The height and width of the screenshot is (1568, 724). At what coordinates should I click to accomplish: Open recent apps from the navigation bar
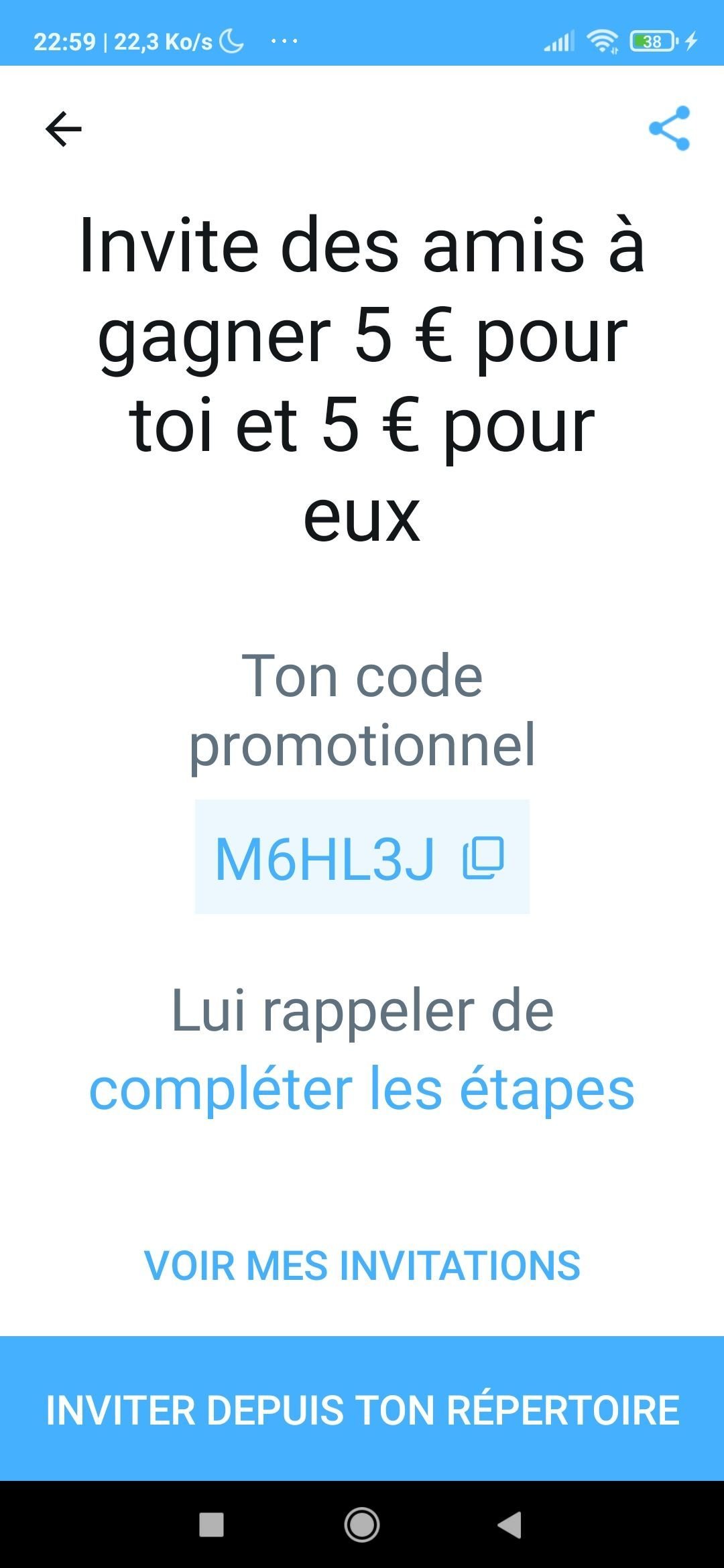(x=212, y=1524)
